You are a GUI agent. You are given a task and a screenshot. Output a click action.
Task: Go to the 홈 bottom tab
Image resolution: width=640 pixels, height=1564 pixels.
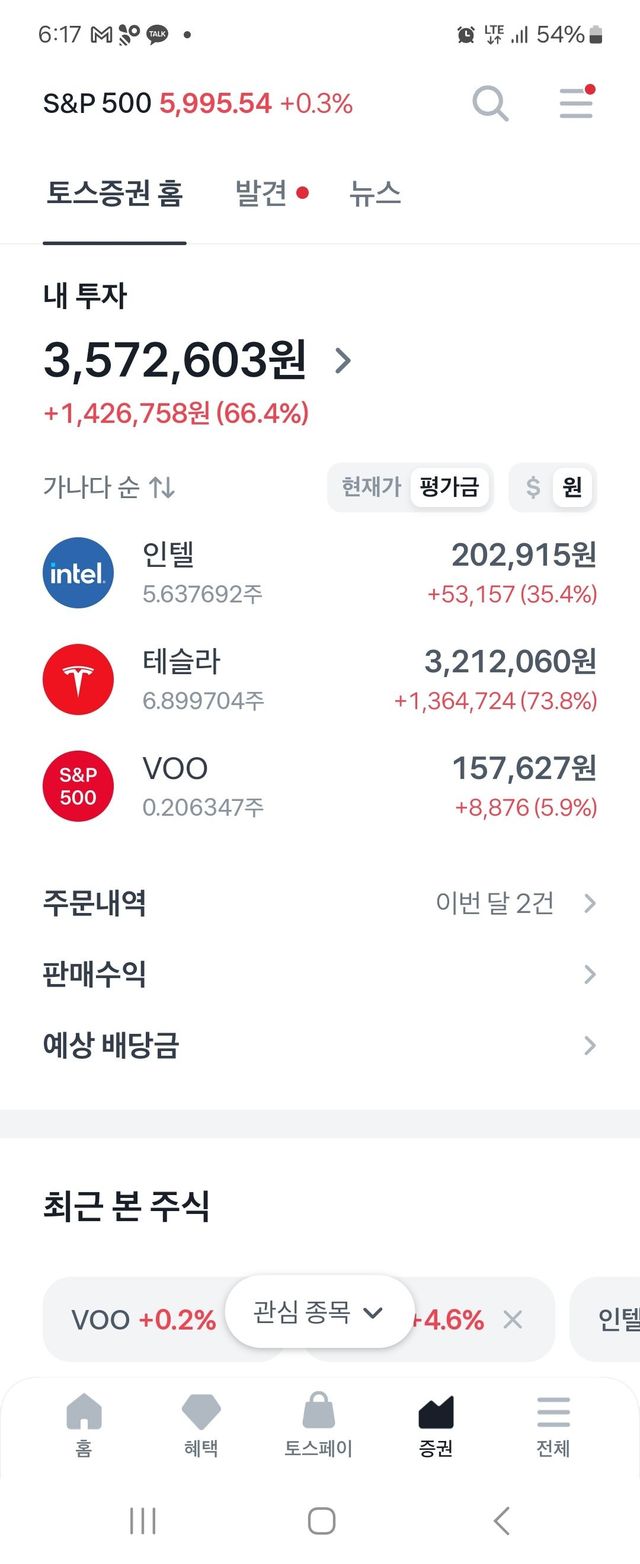point(84,1425)
